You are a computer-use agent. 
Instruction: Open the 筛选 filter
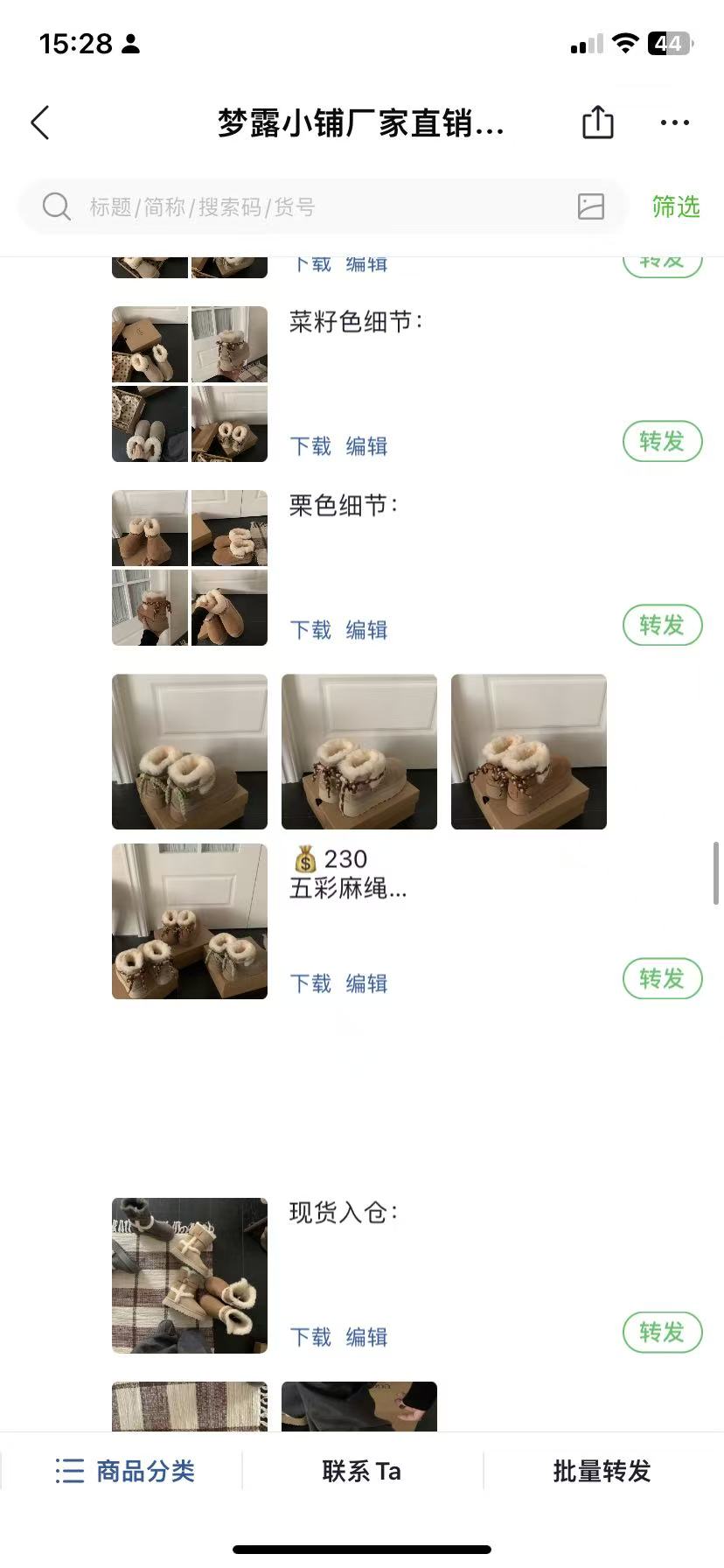click(675, 206)
